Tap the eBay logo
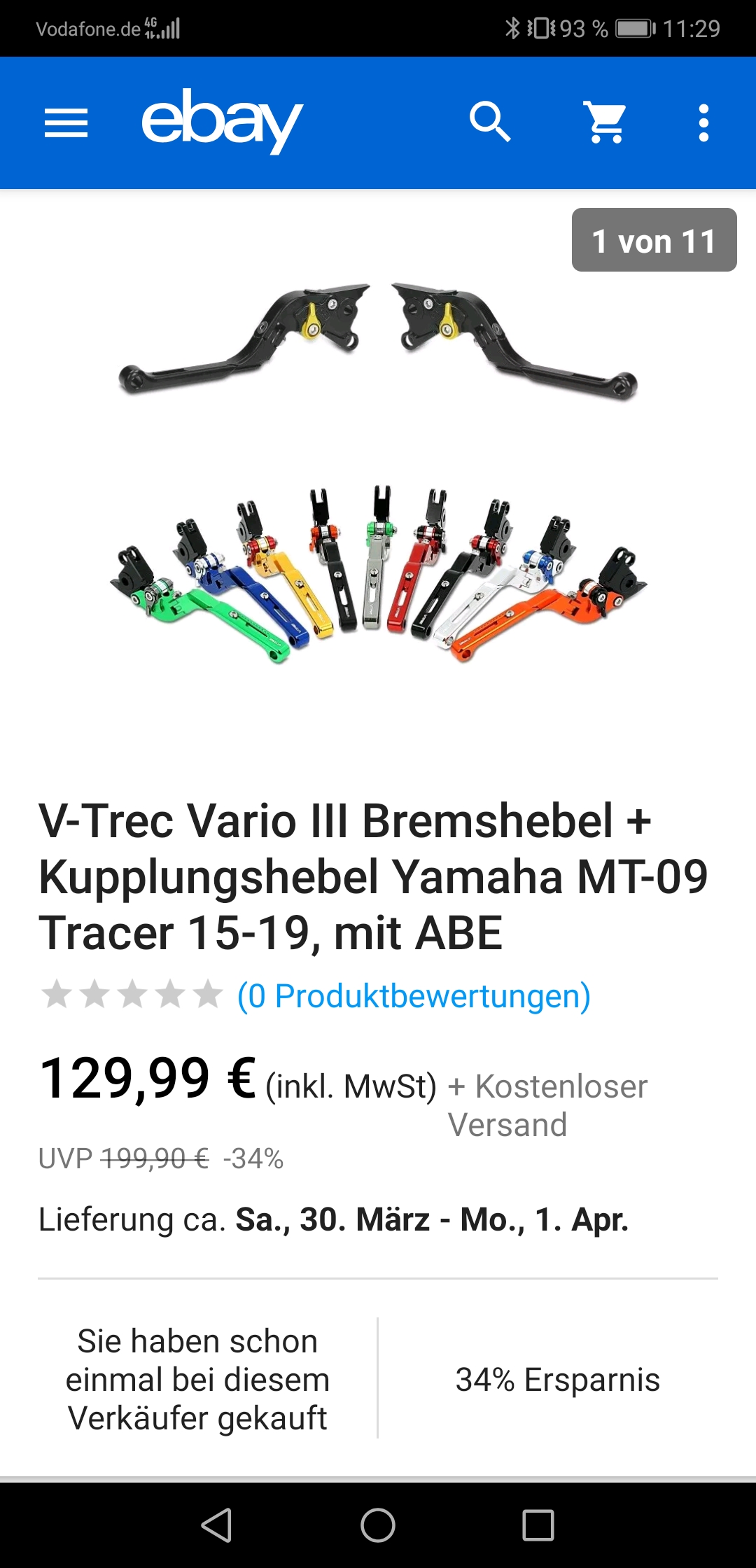The image size is (756, 1568). 222,122
